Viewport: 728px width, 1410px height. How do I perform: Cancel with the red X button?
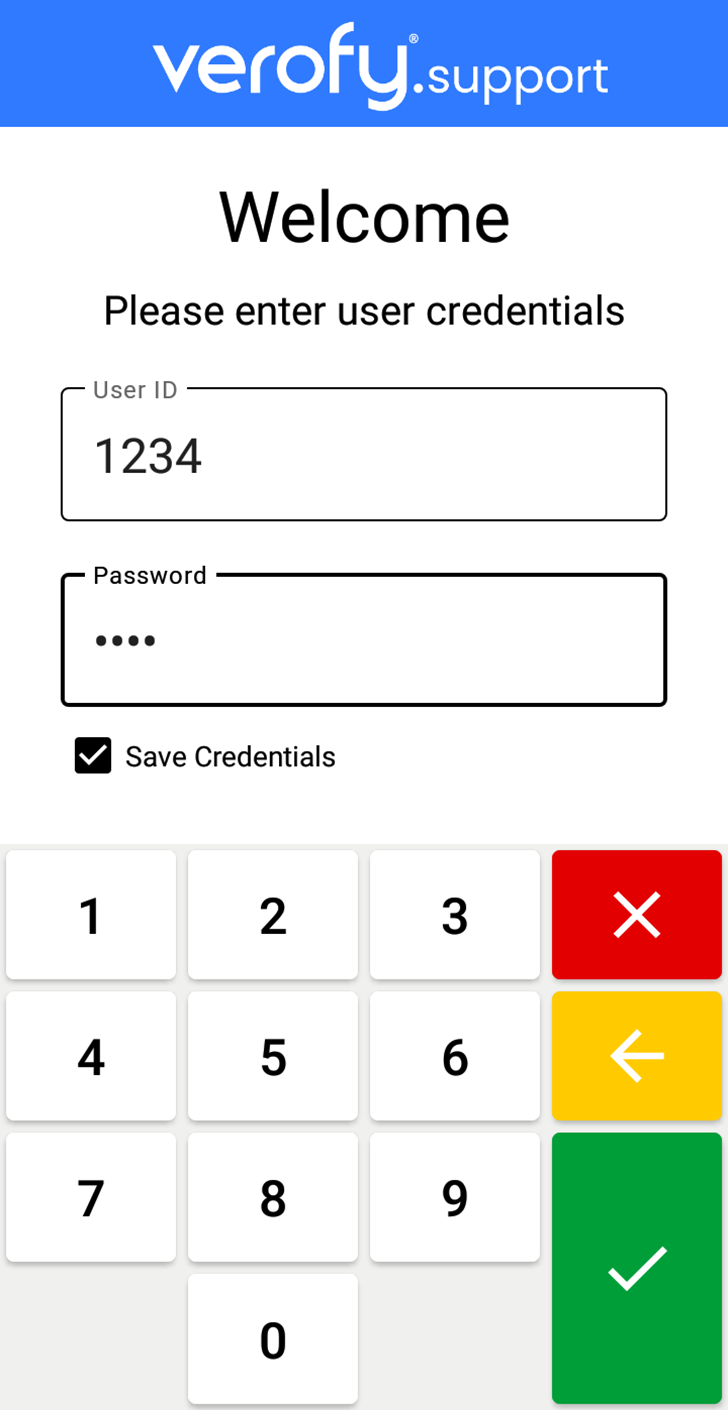[x=637, y=915]
